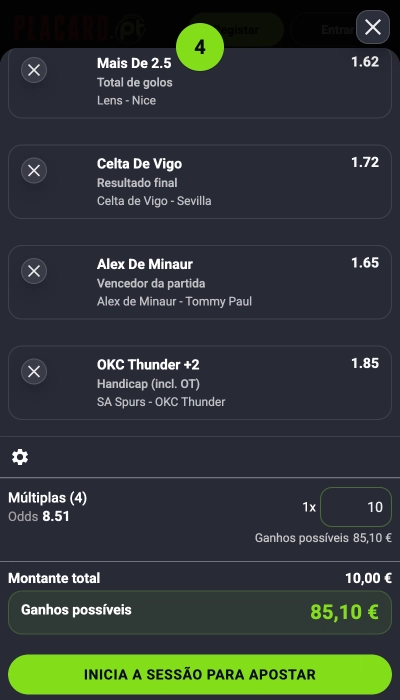Open bet slip settings gear
The width and height of the screenshot is (400, 700).
click(20, 457)
